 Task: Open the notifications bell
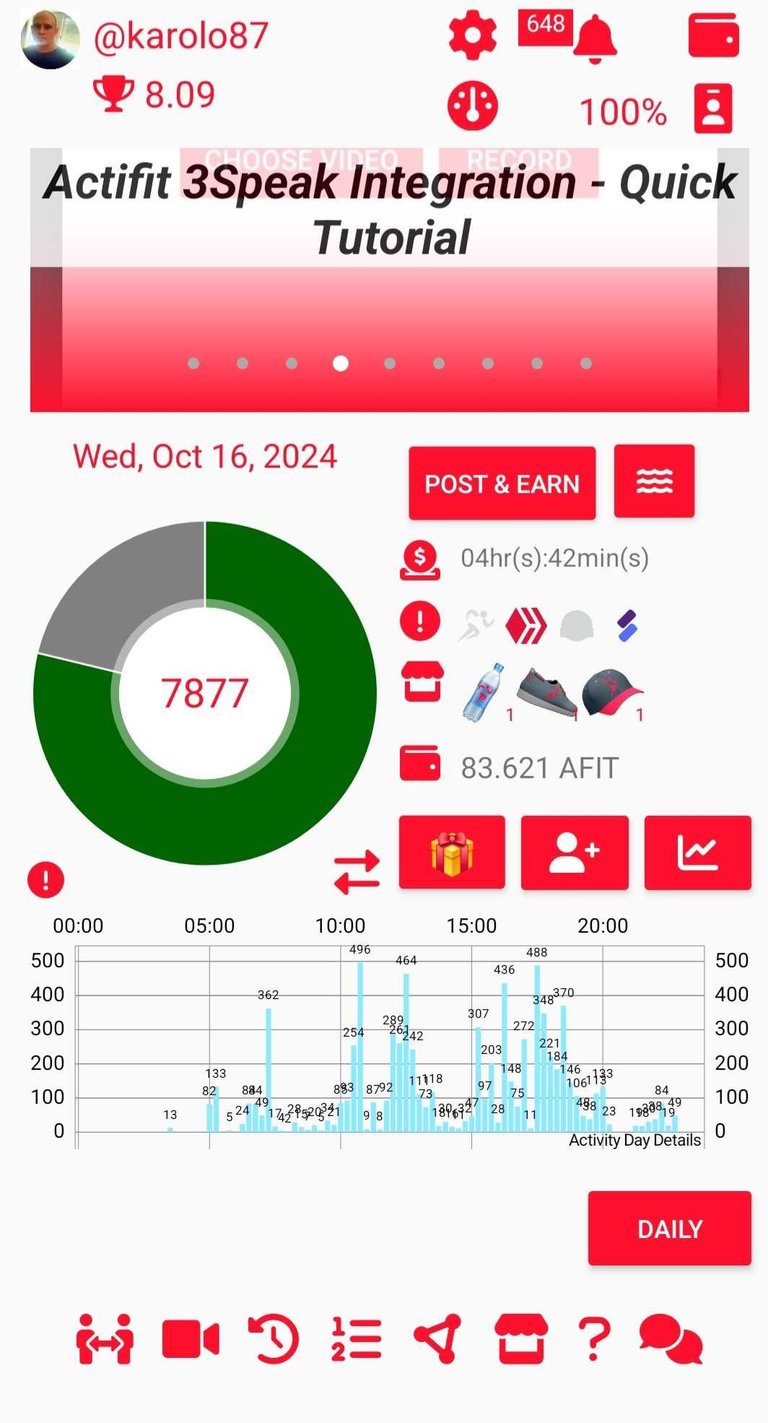[x=594, y=40]
